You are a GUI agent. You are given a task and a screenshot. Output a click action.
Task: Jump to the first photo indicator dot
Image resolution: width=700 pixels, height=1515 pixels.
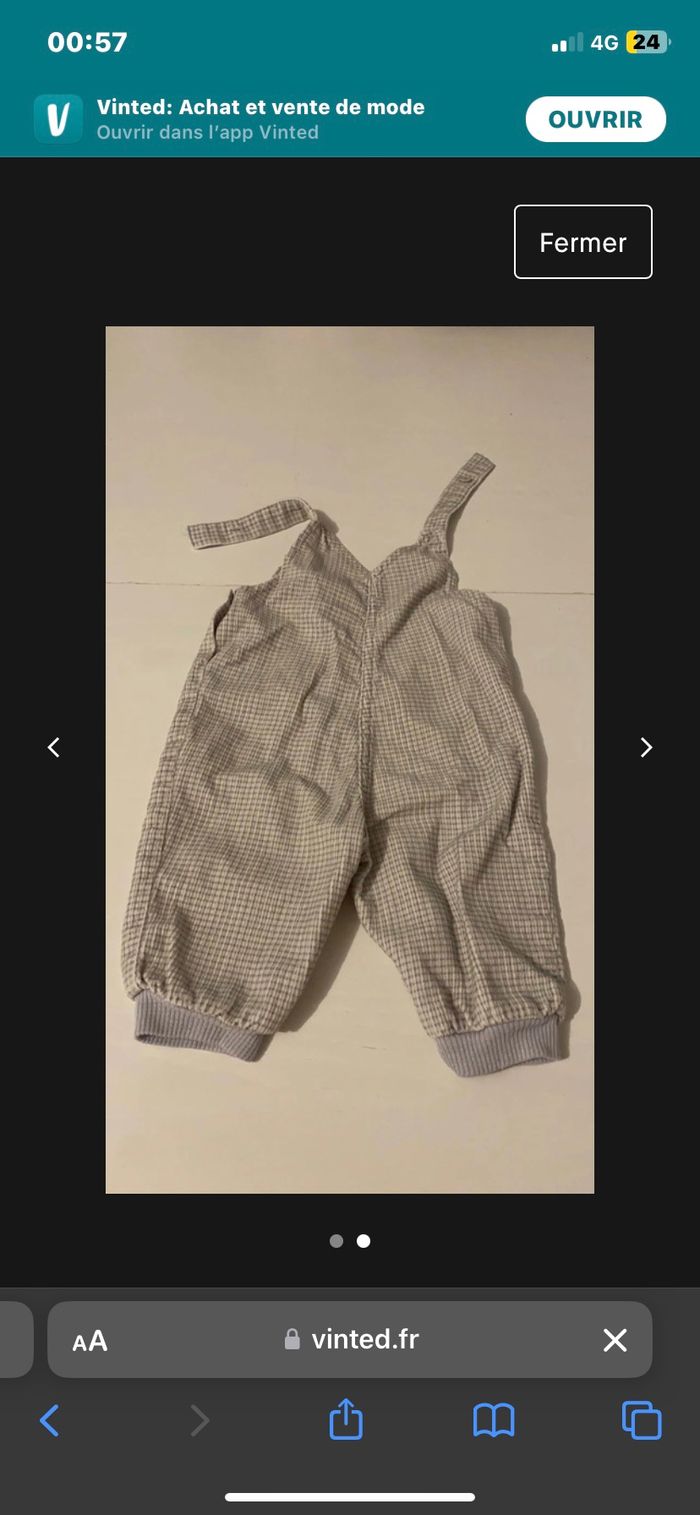pos(336,1241)
